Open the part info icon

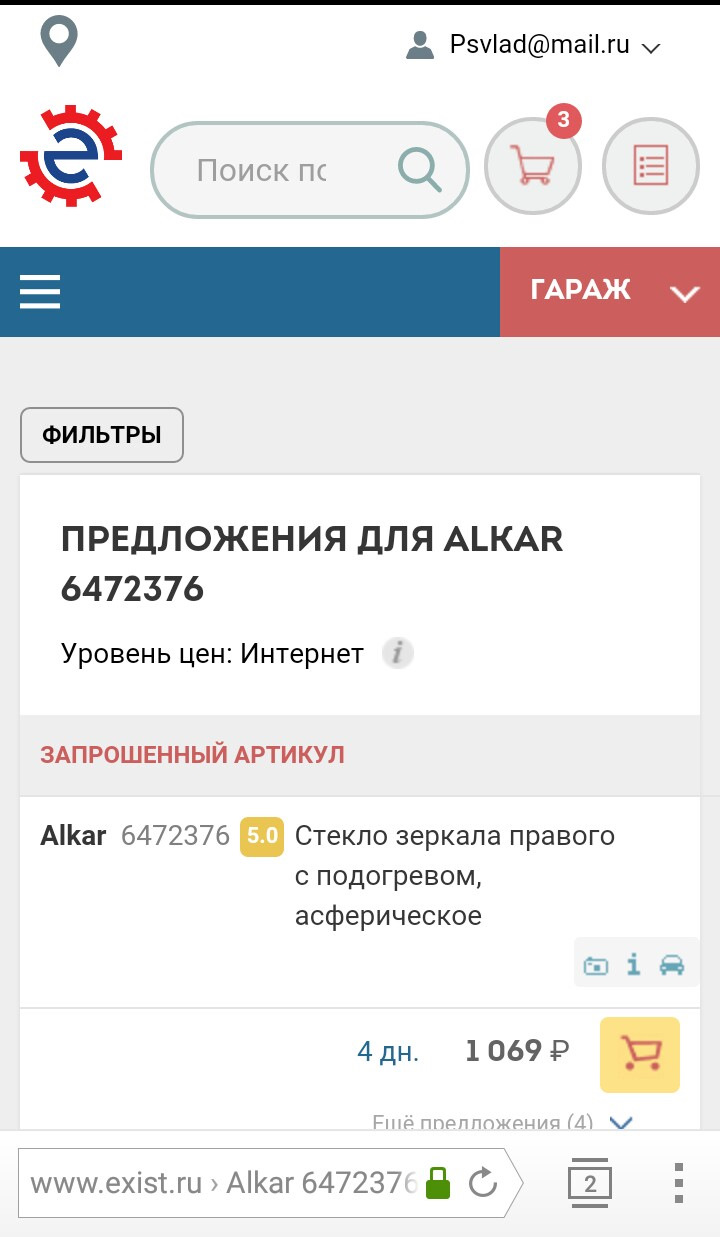pos(633,964)
